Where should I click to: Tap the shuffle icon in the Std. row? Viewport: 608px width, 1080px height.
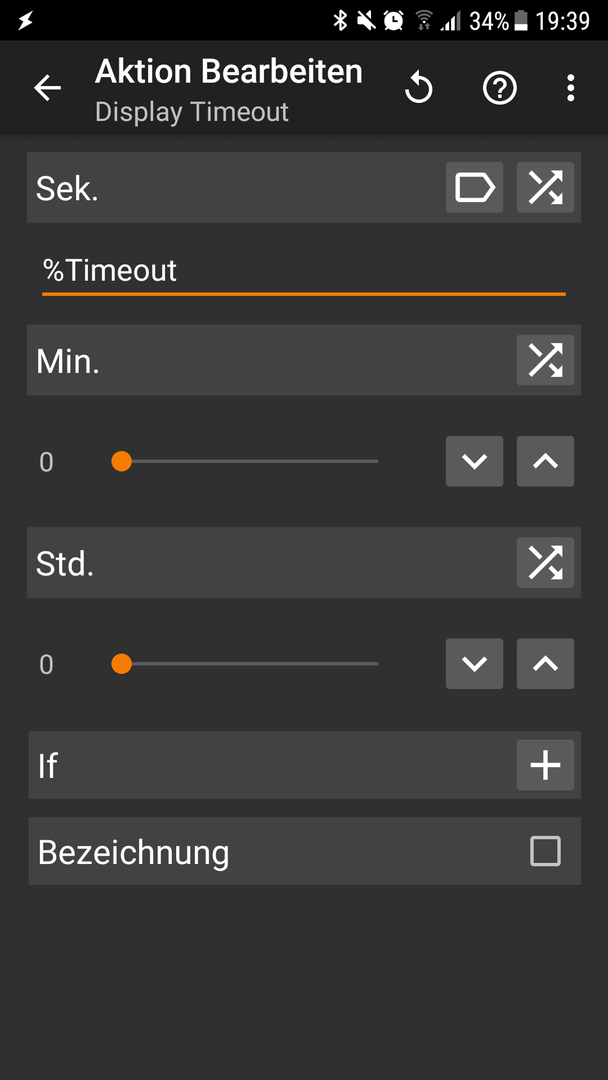[x=545, y=563]
